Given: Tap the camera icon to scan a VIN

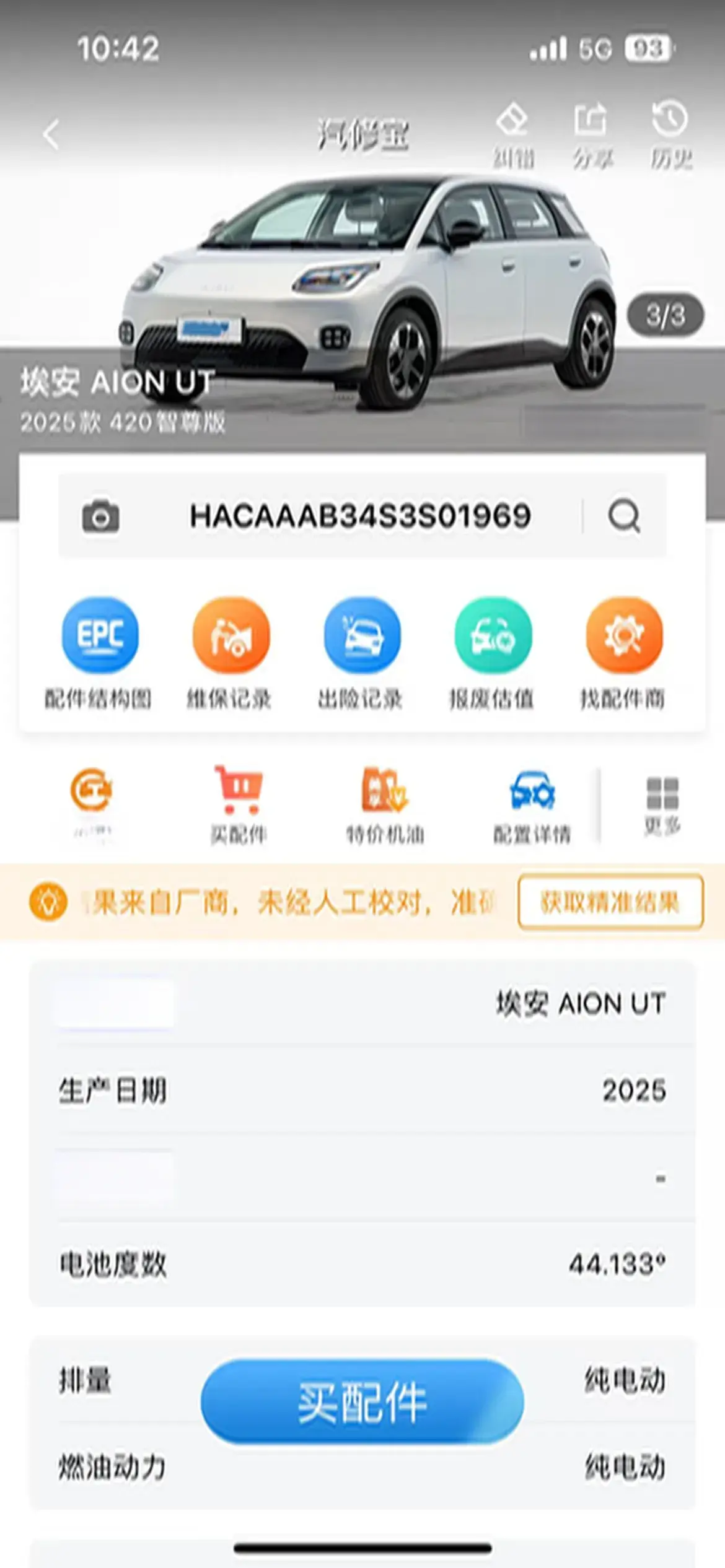Looking at the screenshot, I should point(100,516).
